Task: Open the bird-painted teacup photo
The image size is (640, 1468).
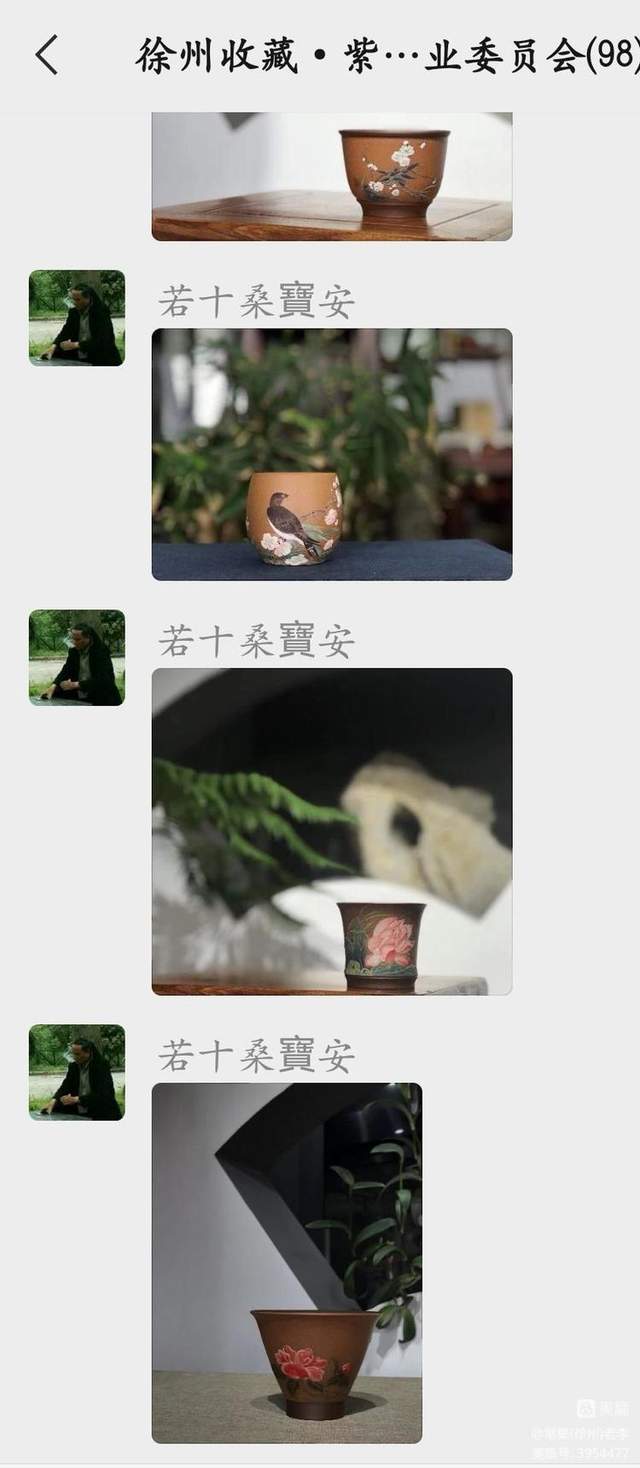Action: tap(332, 454)
